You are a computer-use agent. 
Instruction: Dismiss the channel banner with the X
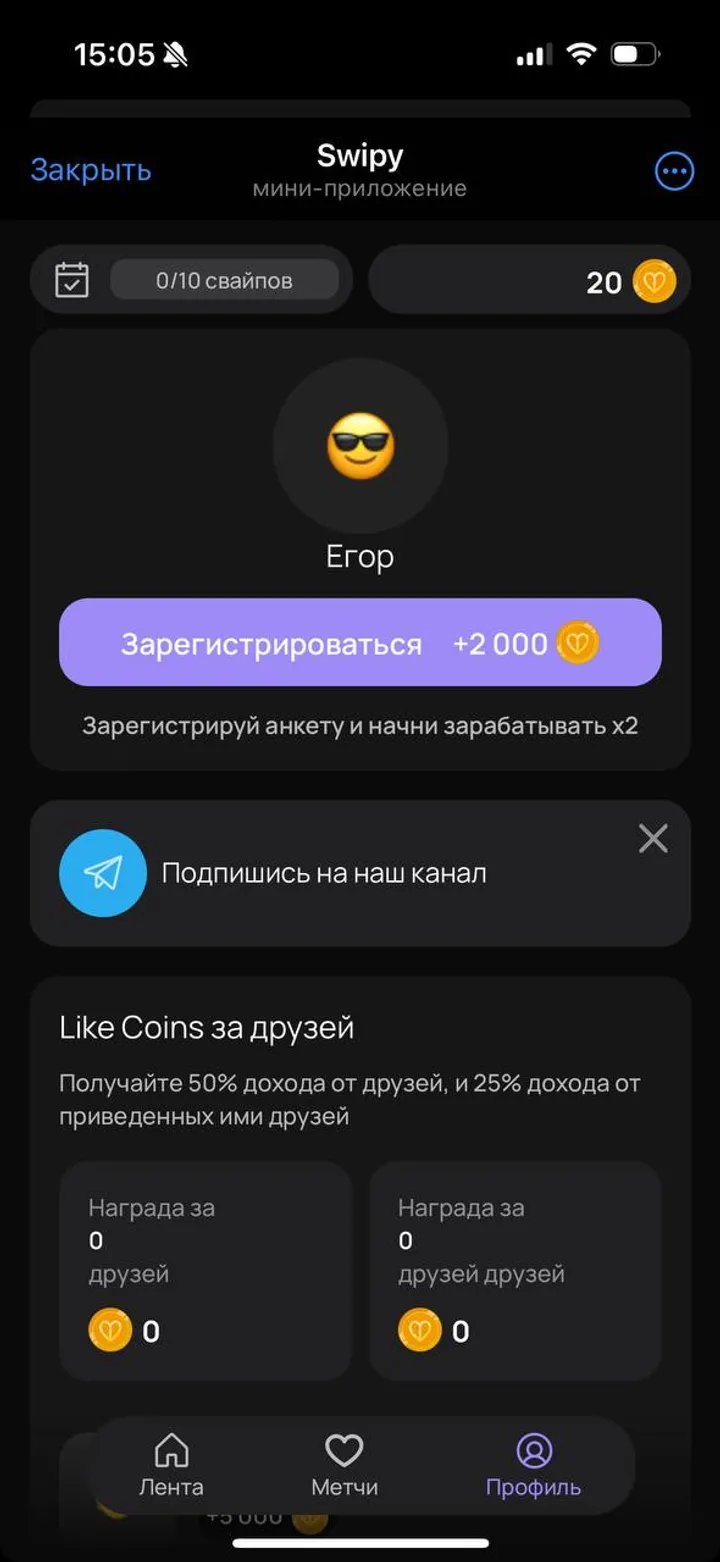pyautogui.click(x=653, y=839)
